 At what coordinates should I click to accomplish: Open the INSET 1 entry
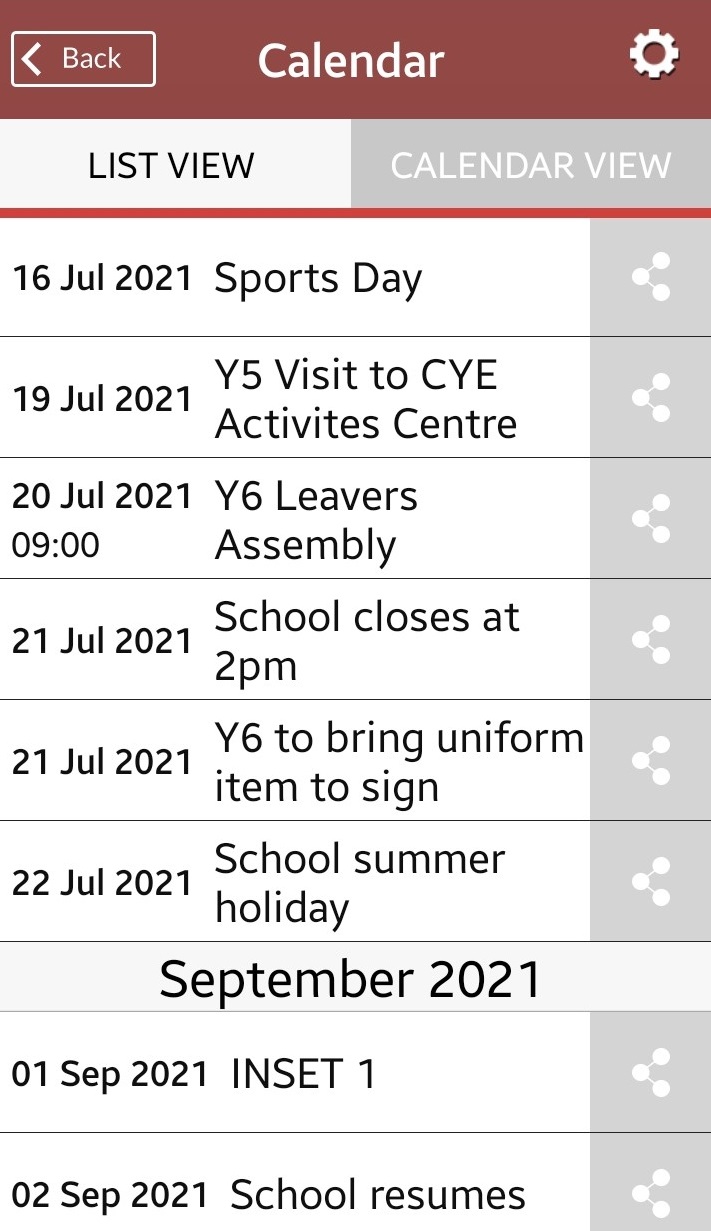tap(295, 1072)
